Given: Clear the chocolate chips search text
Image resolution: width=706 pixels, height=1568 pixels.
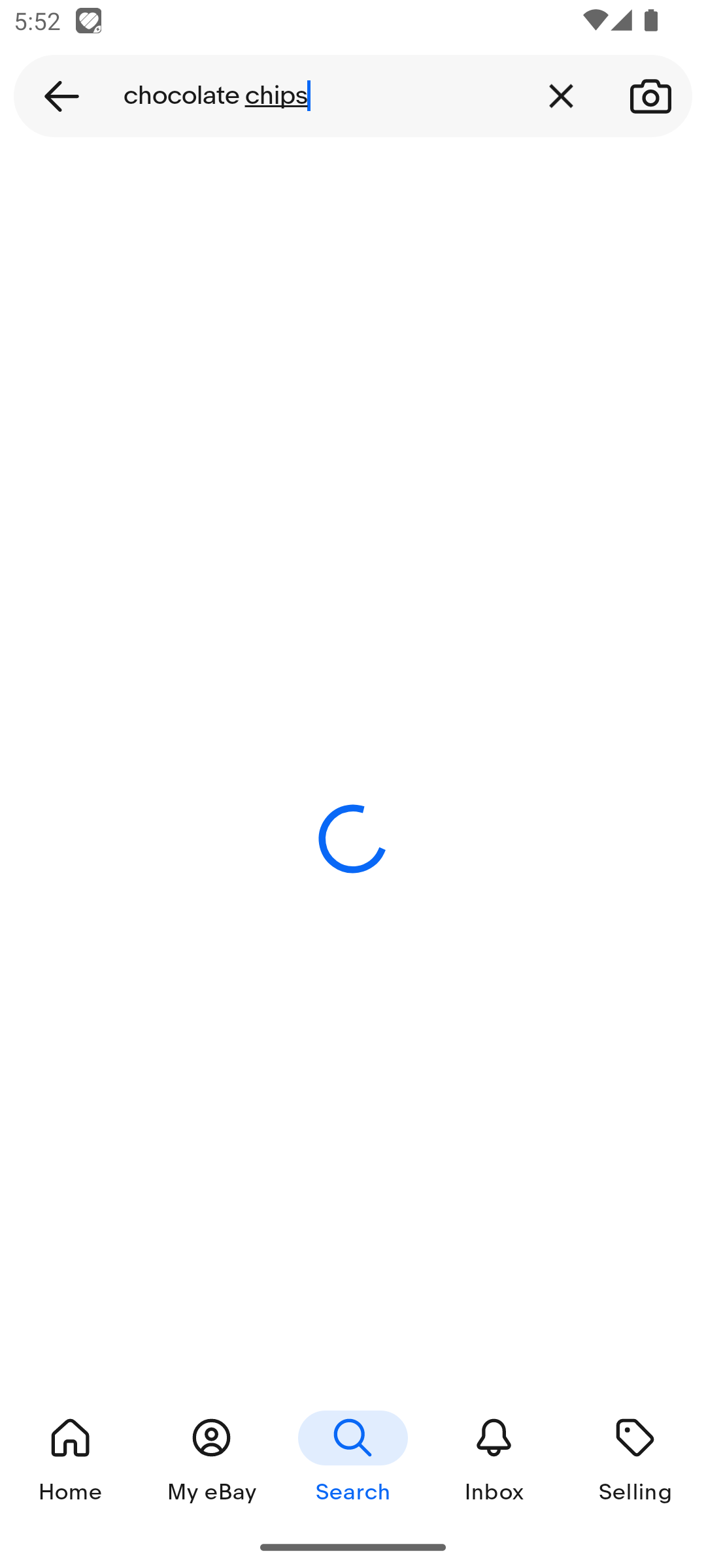Looking at the screenshot, I should pos(561,96).
